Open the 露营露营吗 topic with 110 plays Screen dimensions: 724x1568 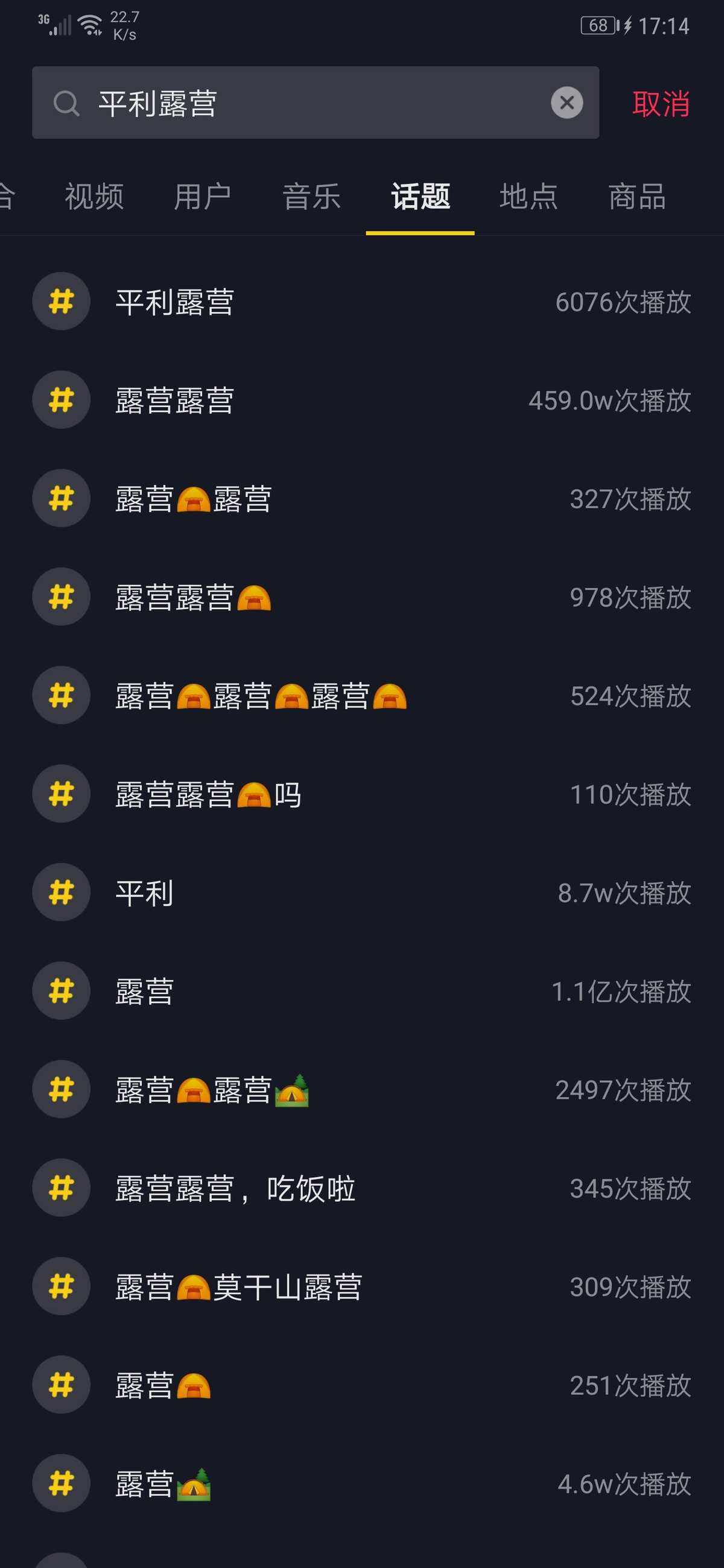(x=361, y=794)
